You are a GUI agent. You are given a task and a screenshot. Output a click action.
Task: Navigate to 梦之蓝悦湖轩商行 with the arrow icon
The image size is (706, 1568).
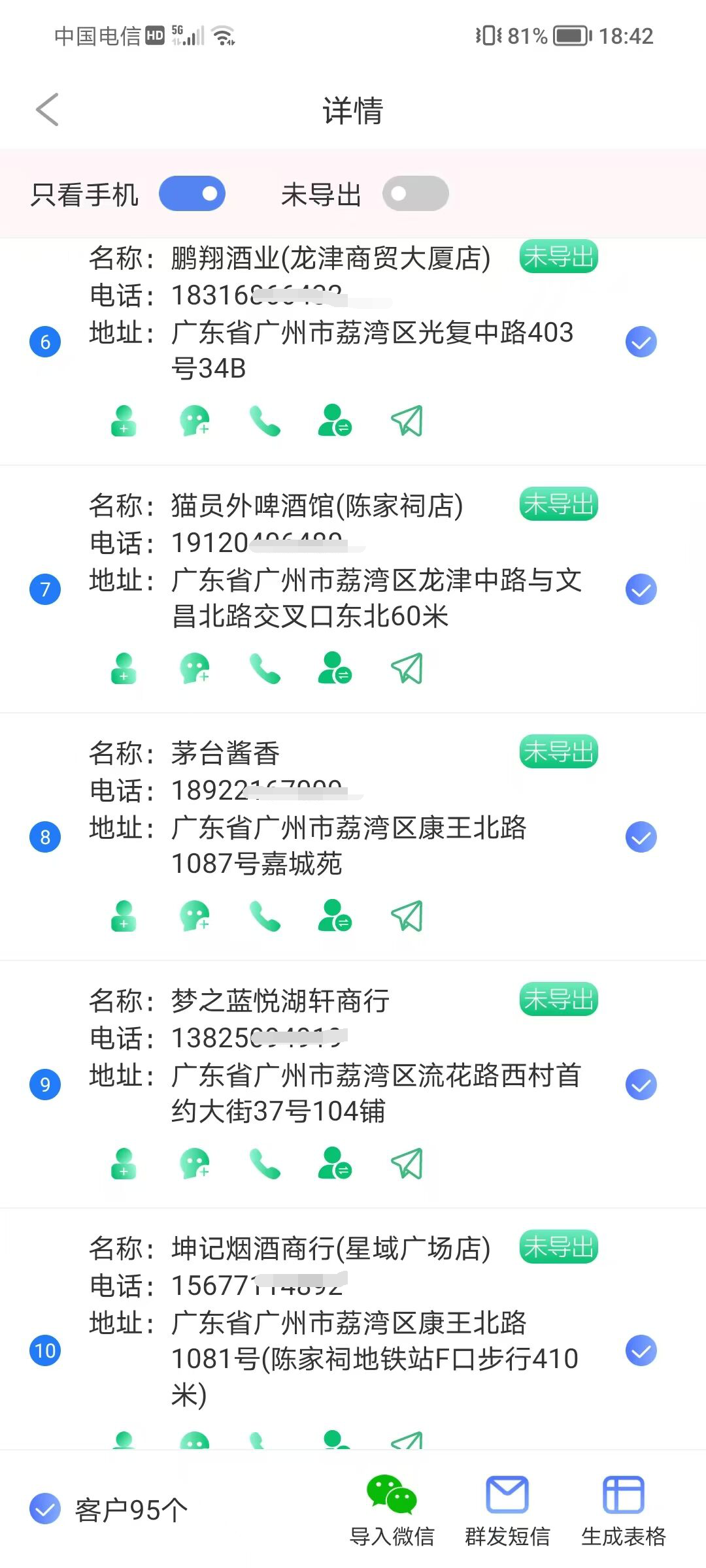(407, 1164)
